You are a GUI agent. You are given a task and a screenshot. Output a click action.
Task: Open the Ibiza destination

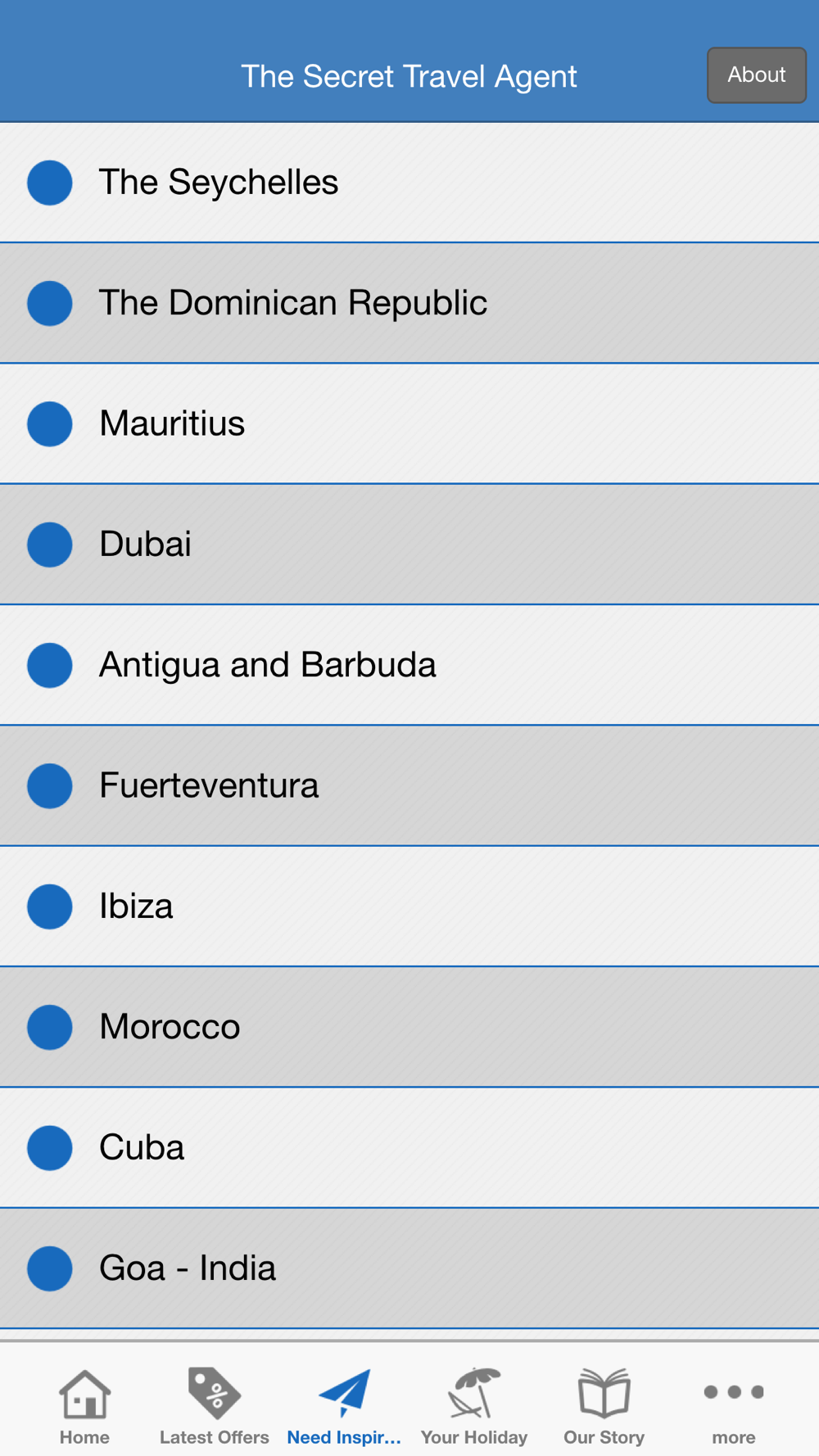click(409, 907)
